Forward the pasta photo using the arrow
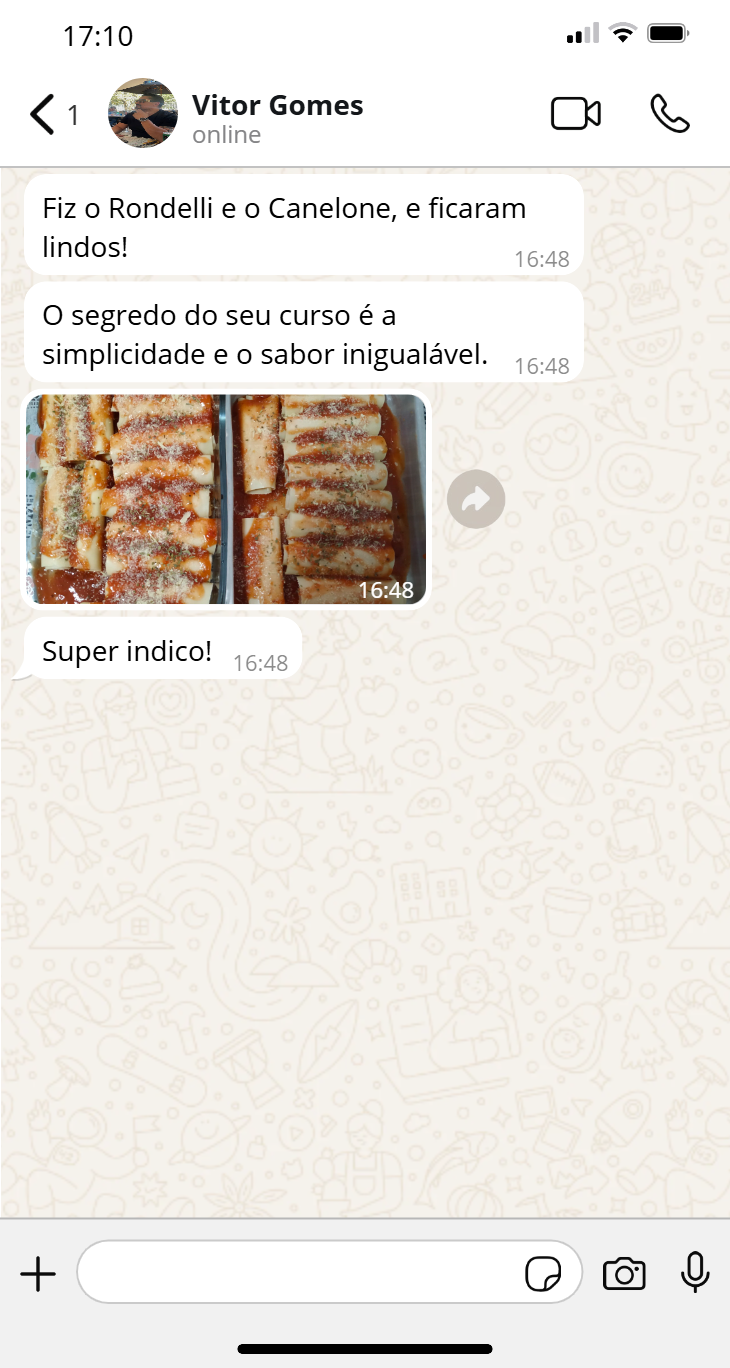 [x=476, y=498]
